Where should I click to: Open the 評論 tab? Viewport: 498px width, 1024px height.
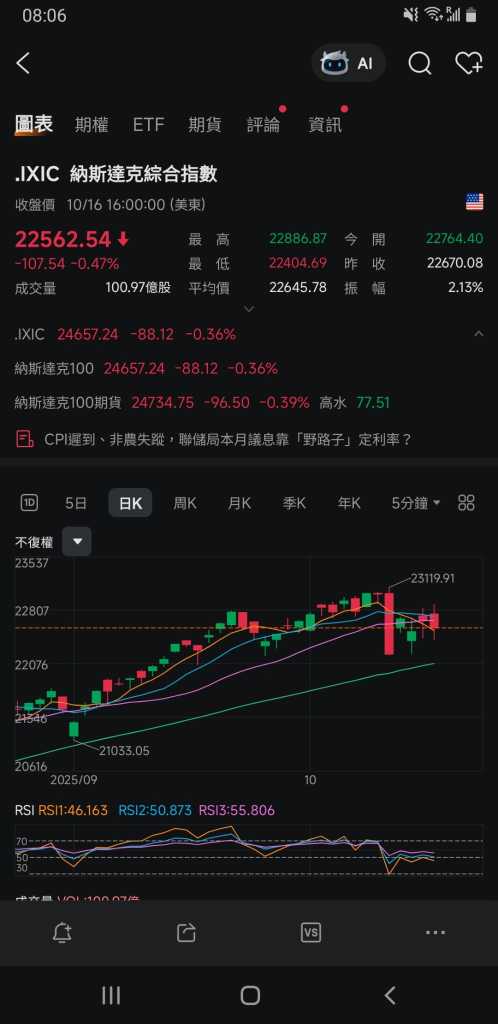click(x=263, y=125)
